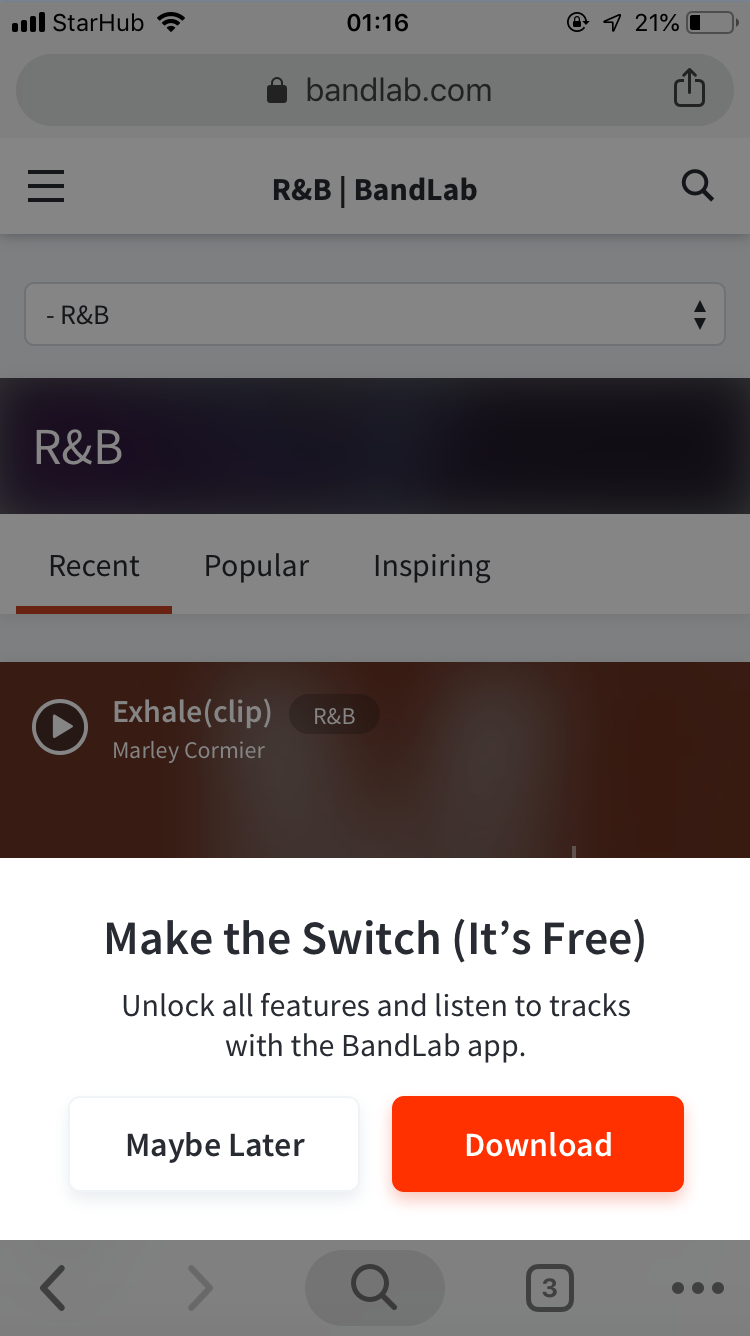Tap the R&B tag on Exhale(clip)
The image size is (750, 1336).
coord(334,716)
